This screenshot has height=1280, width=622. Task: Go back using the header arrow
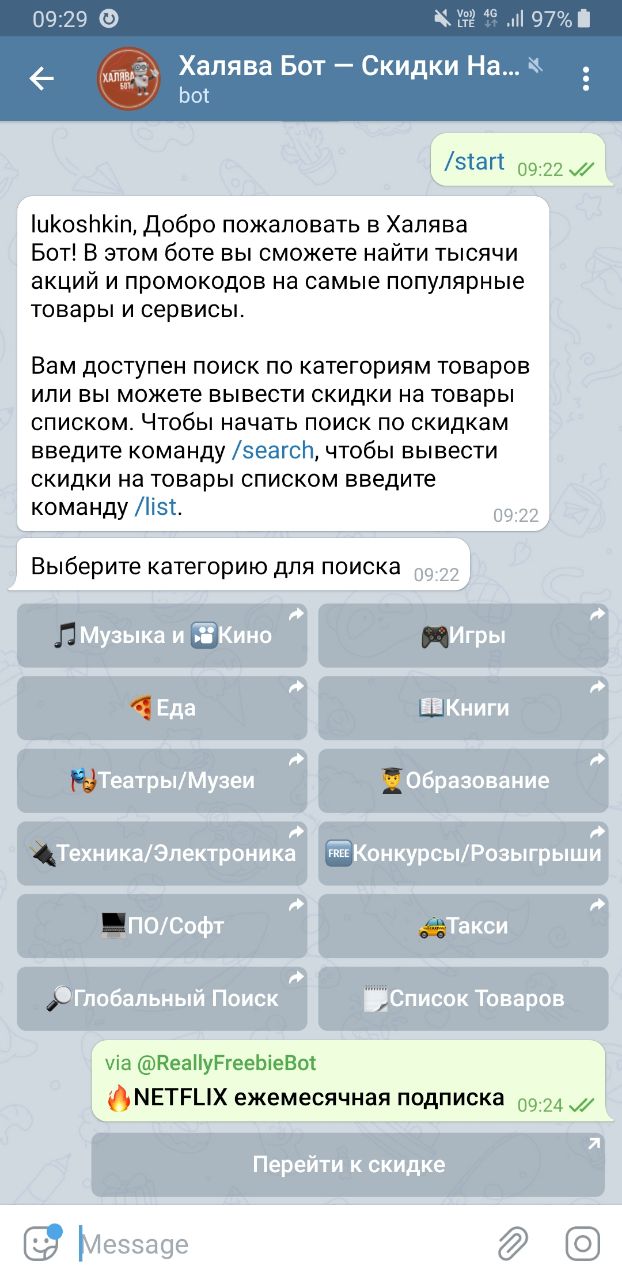41,79
